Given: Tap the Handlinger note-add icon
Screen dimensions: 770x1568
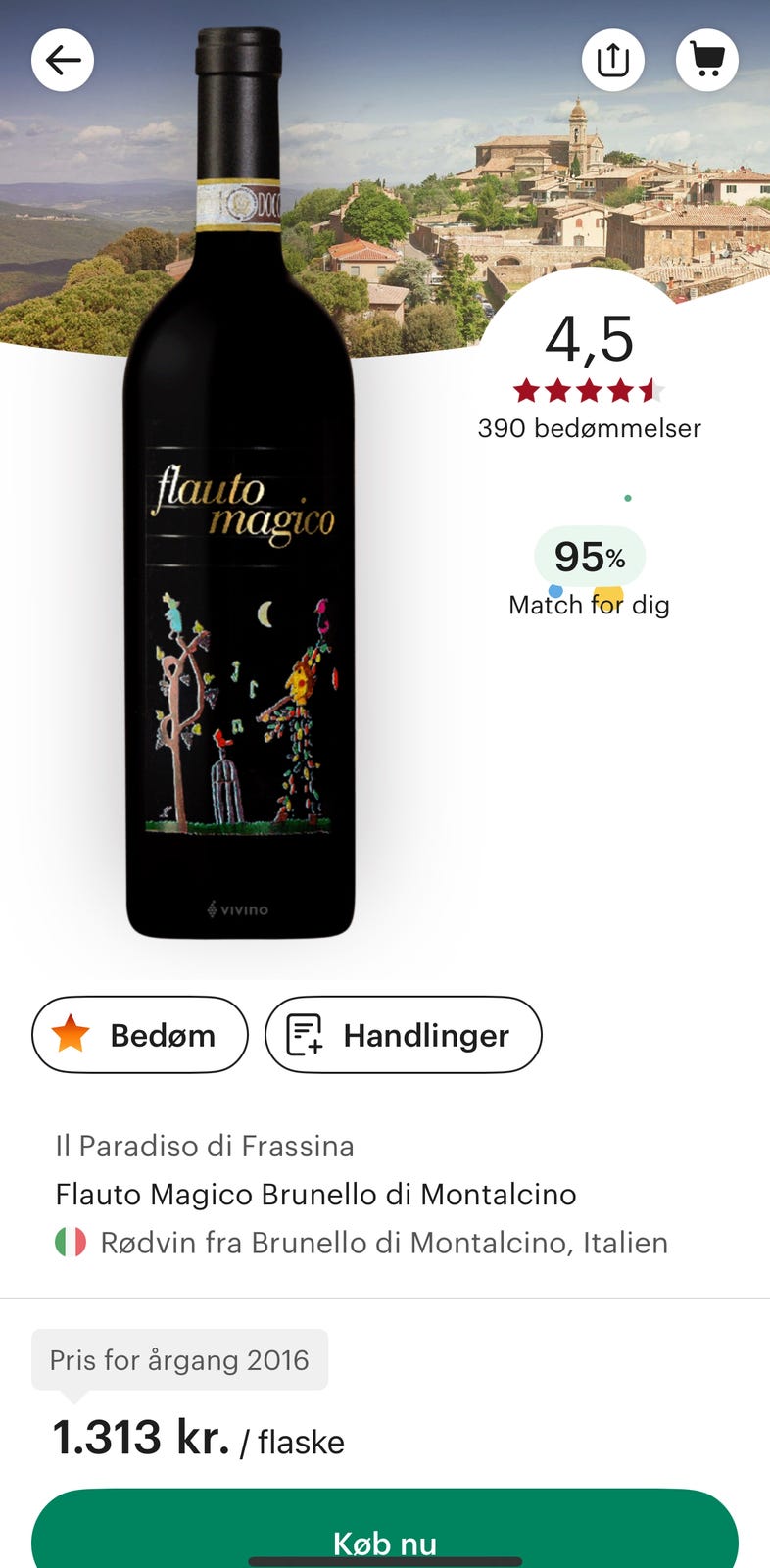Looking at the screenshot, I should [x=301, y=1034].
